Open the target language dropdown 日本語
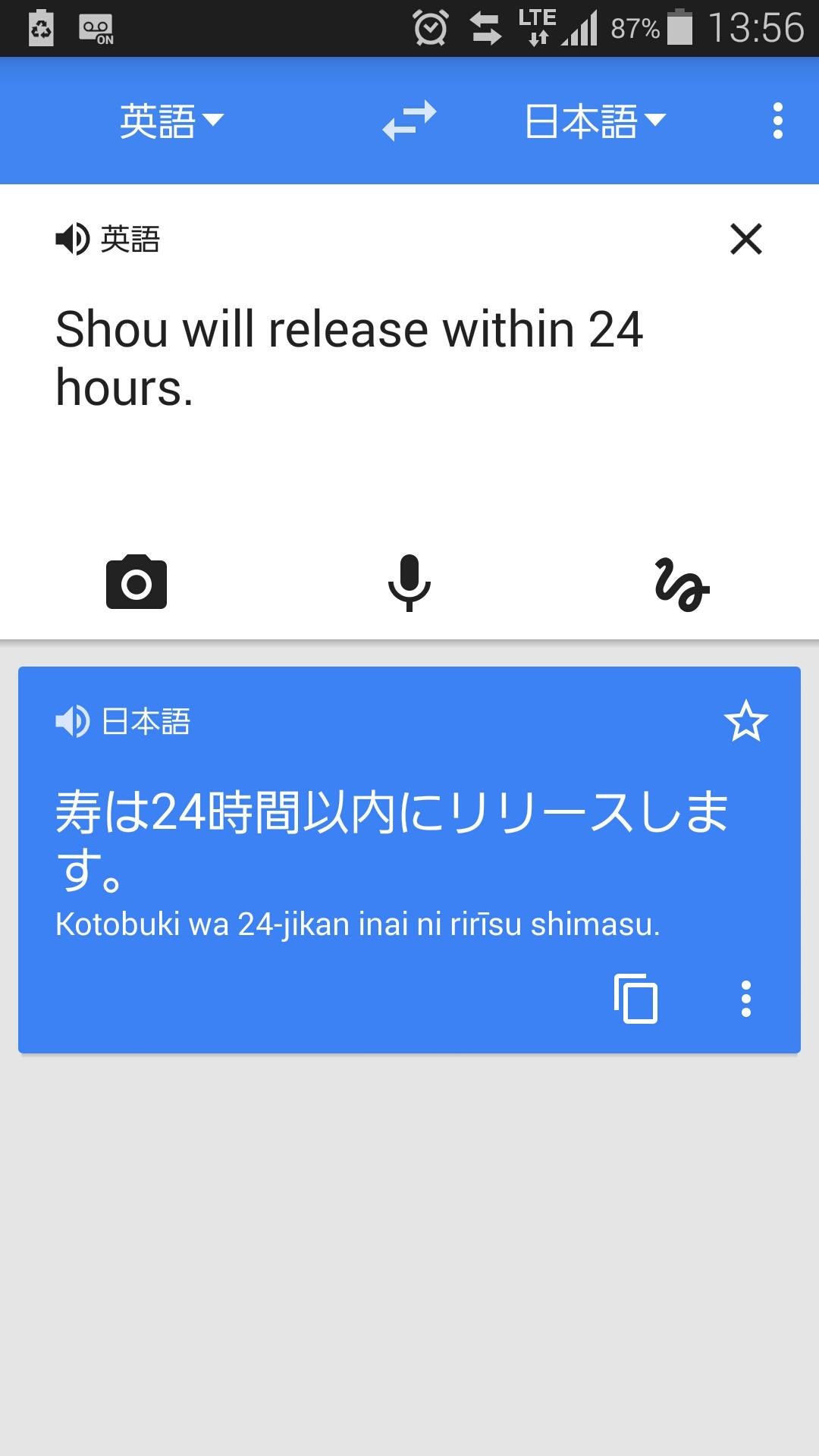The height and width of the screenshot is (1456, 819). [x=595, y=121]
